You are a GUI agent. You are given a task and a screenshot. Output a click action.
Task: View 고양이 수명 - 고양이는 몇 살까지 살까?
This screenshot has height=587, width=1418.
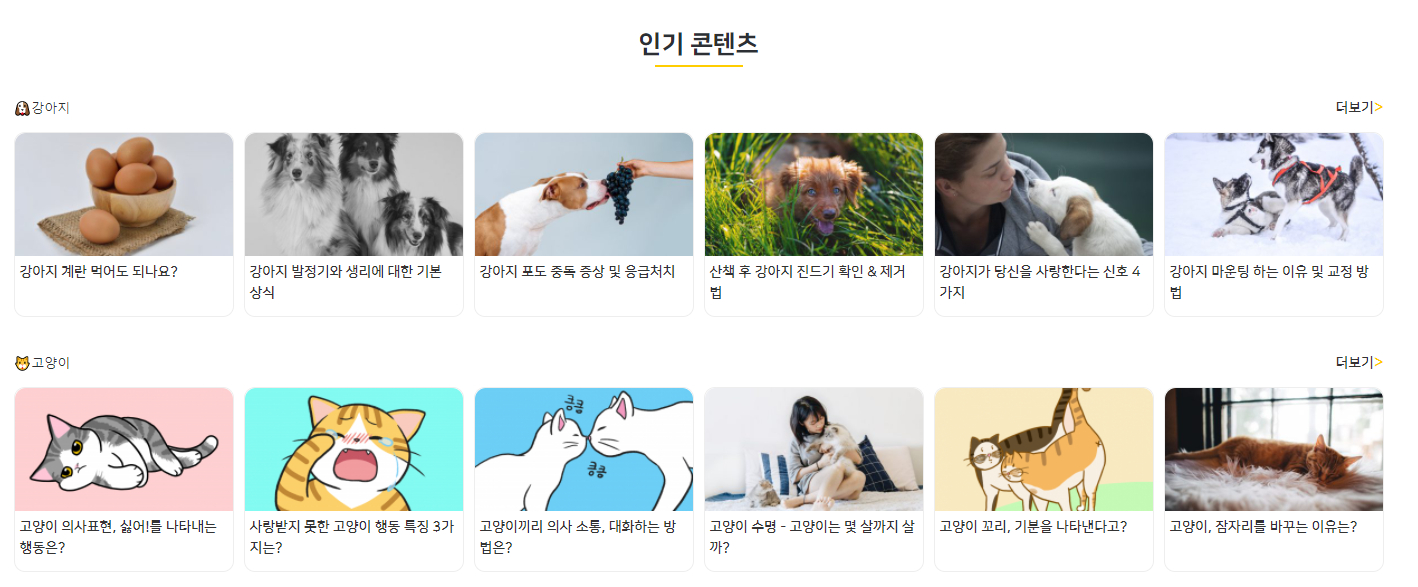(814, 480)
